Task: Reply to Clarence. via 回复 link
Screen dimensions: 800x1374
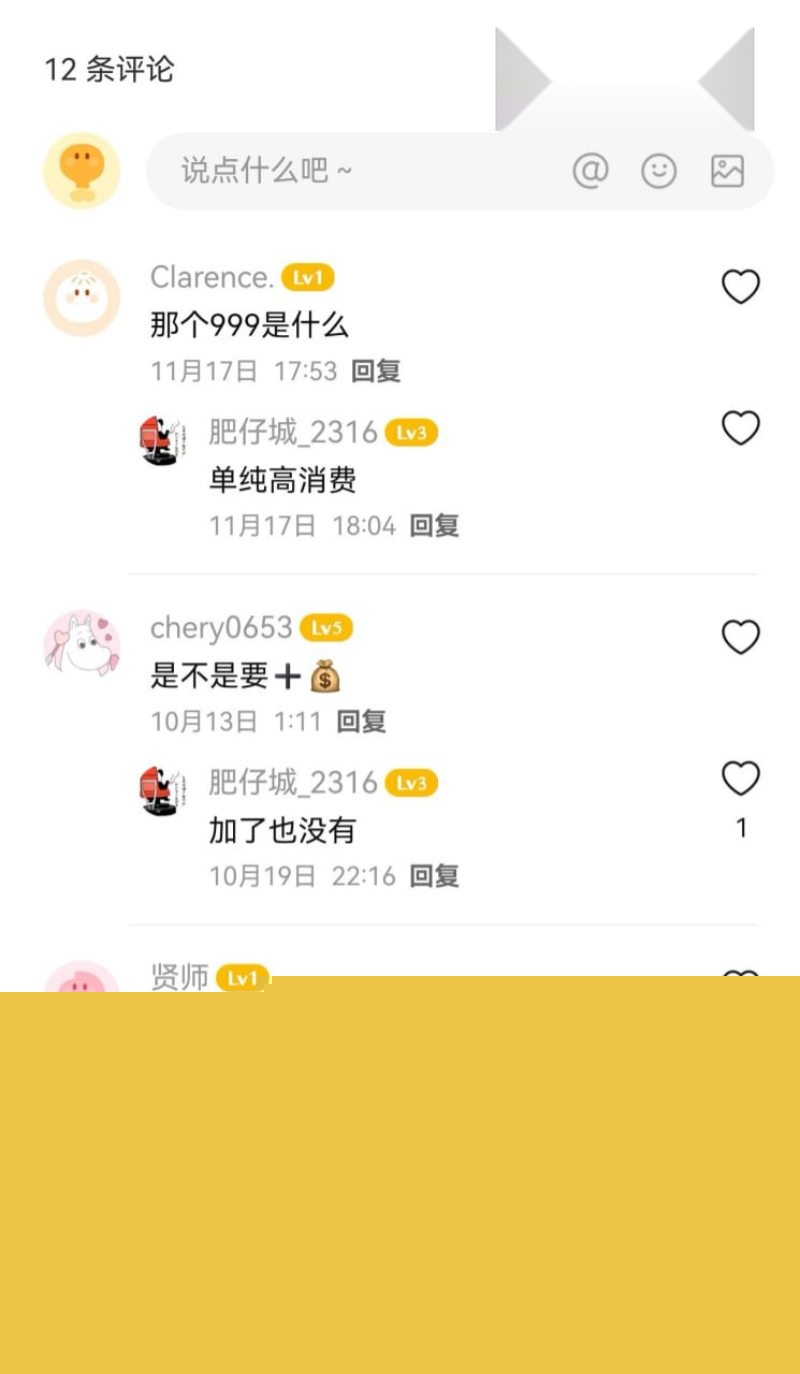Action: click(x=376, y=371)
